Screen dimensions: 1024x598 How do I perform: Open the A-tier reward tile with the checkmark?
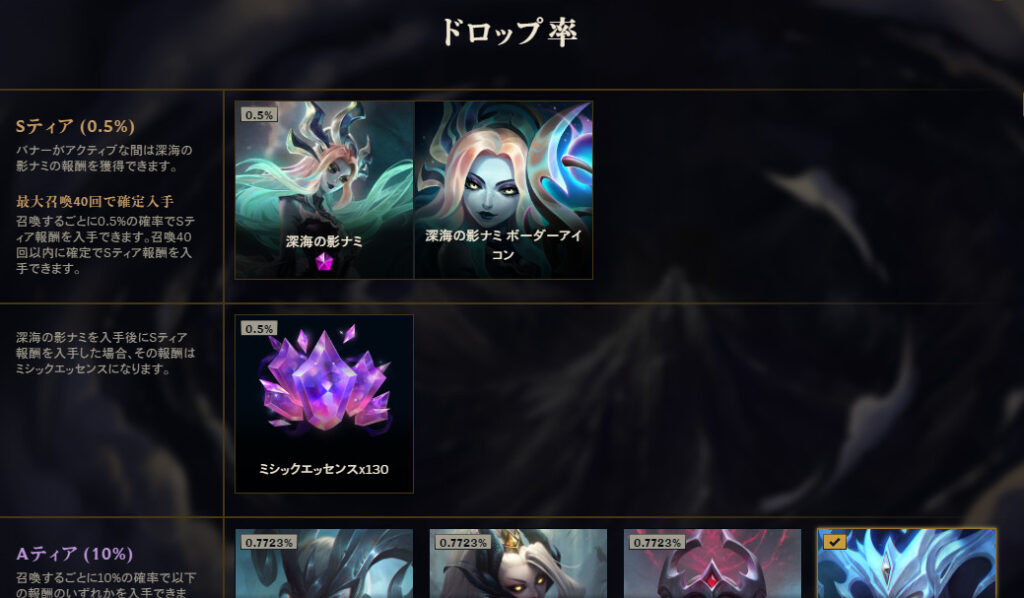click(906, 563)
